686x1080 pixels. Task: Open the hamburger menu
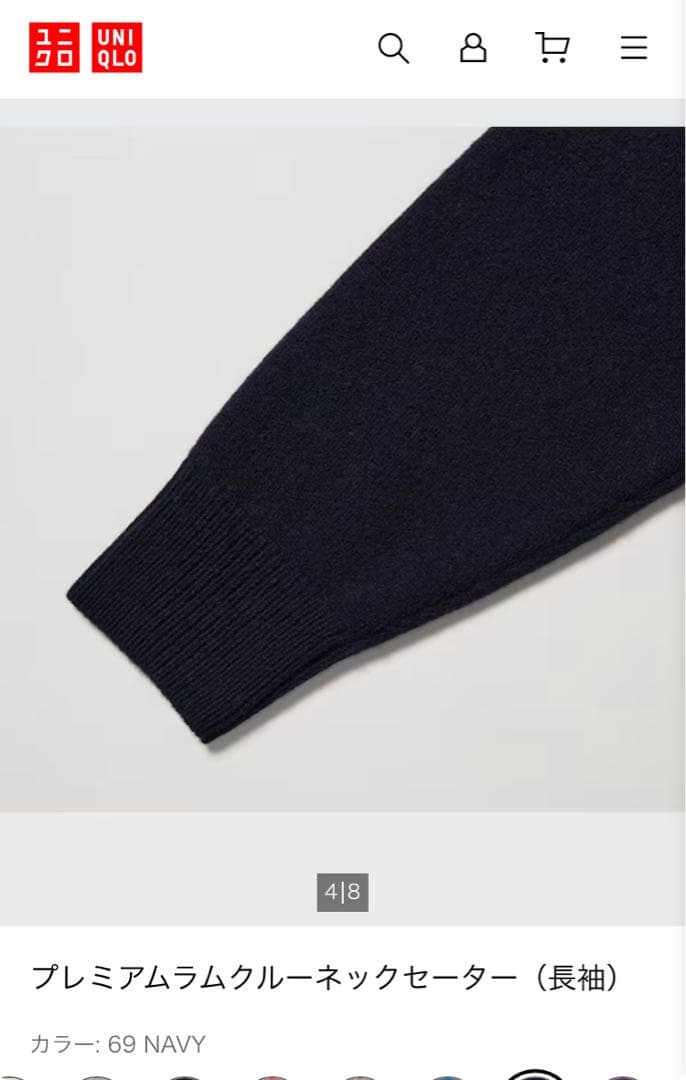[x=634, y=48]
